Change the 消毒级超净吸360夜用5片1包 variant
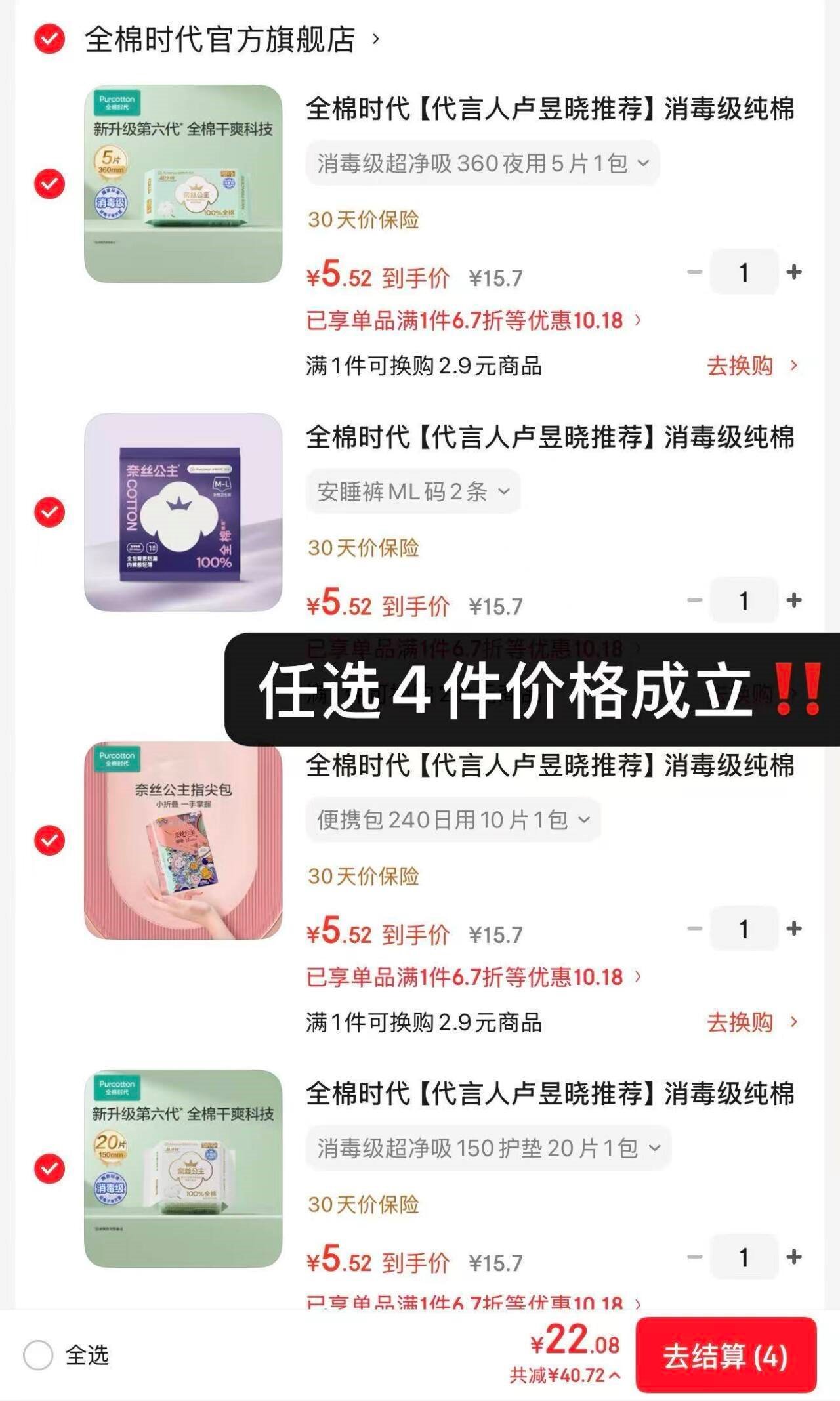840x1401 pixels. click(x=482, y=163)
